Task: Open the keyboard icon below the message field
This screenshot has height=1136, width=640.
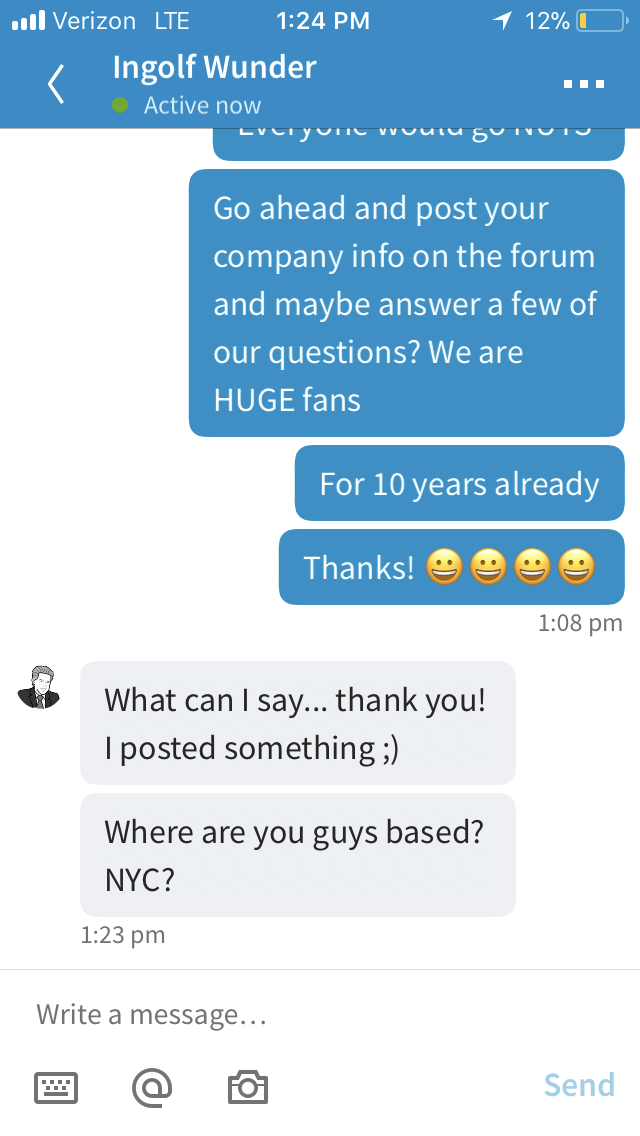Action: click(57, 1088)
